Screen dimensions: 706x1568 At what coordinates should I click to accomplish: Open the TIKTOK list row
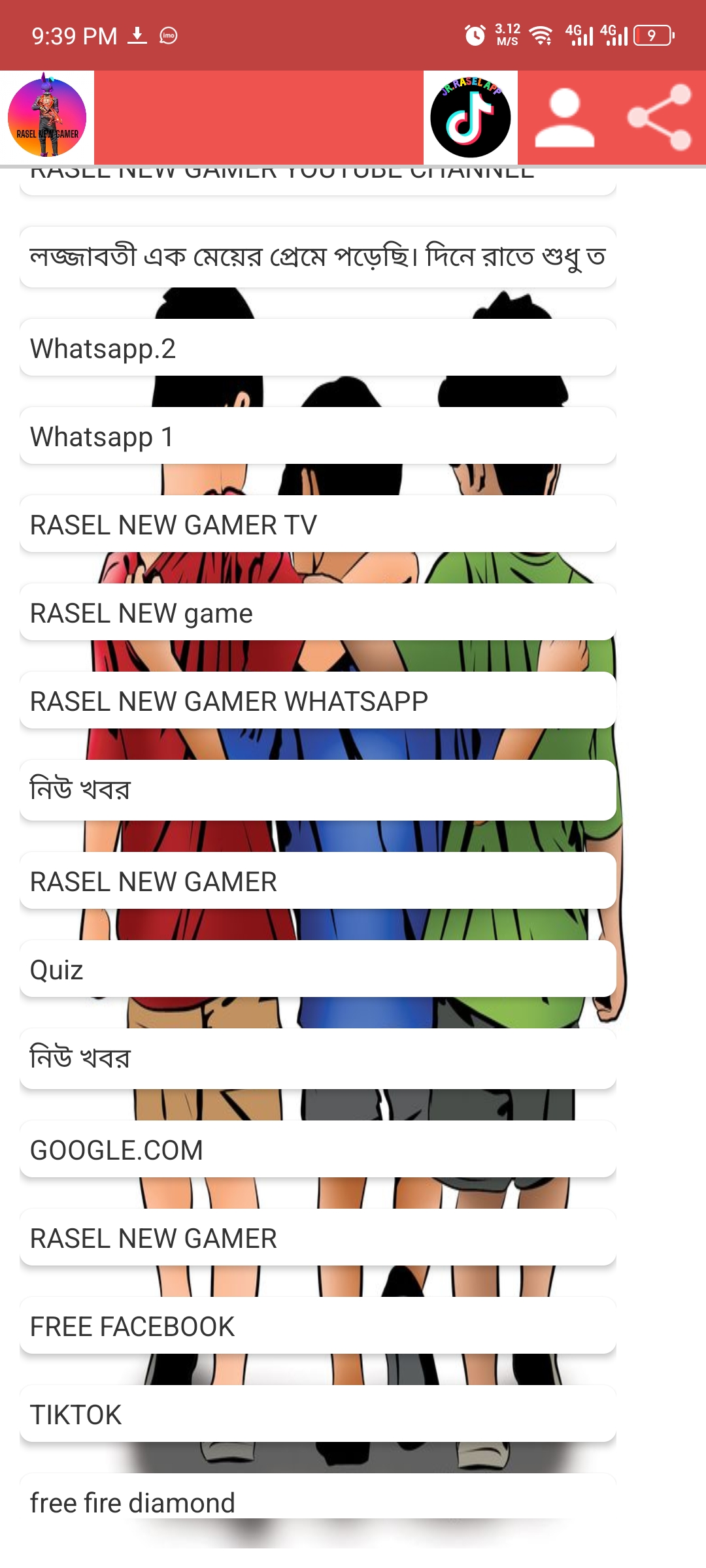coord(318,1414)
